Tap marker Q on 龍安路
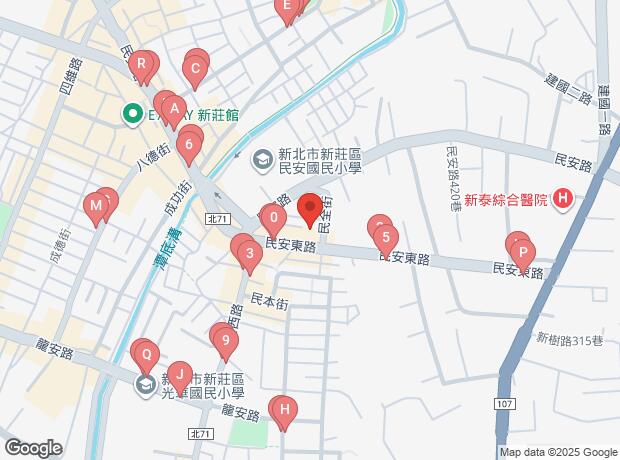Image resolution: width=620 pixels, height=460 pixels. click(x=145, y=353)
